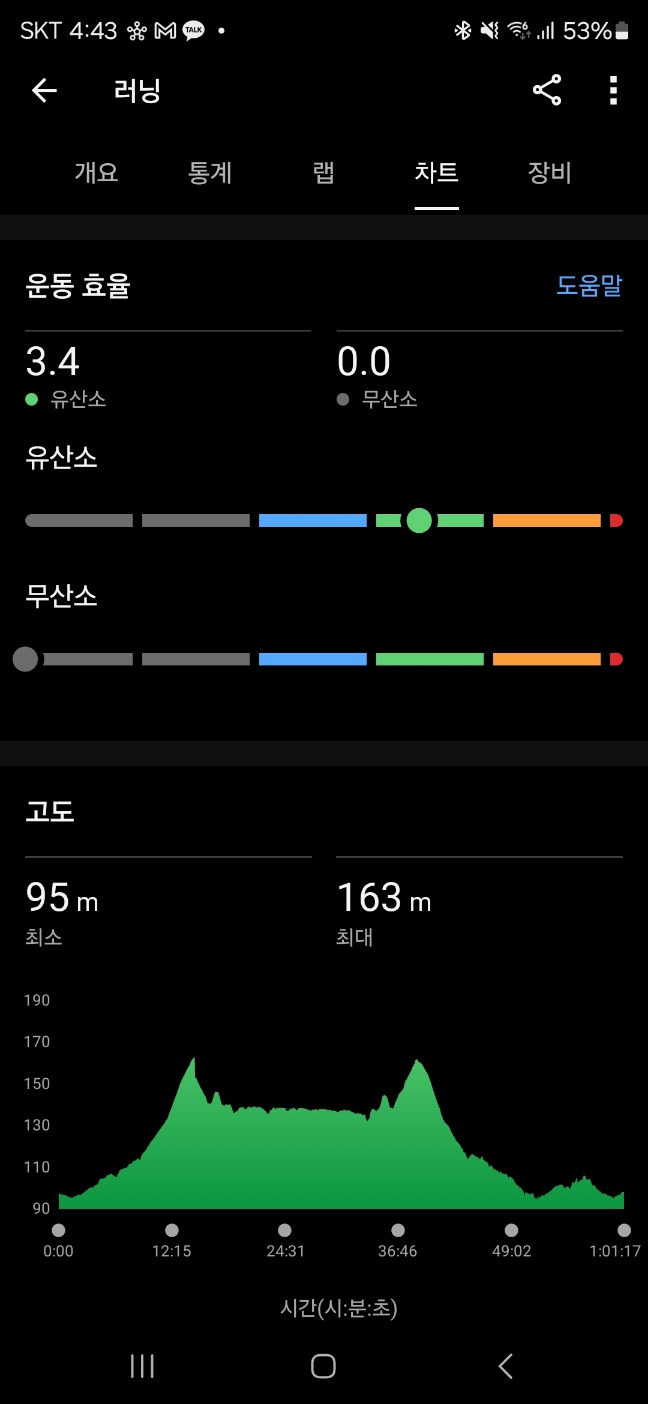Image resolution: width=648 pixels, height=1404 pixels.
Task: Switch to the 통계 tab
Action: click(210, 172)
